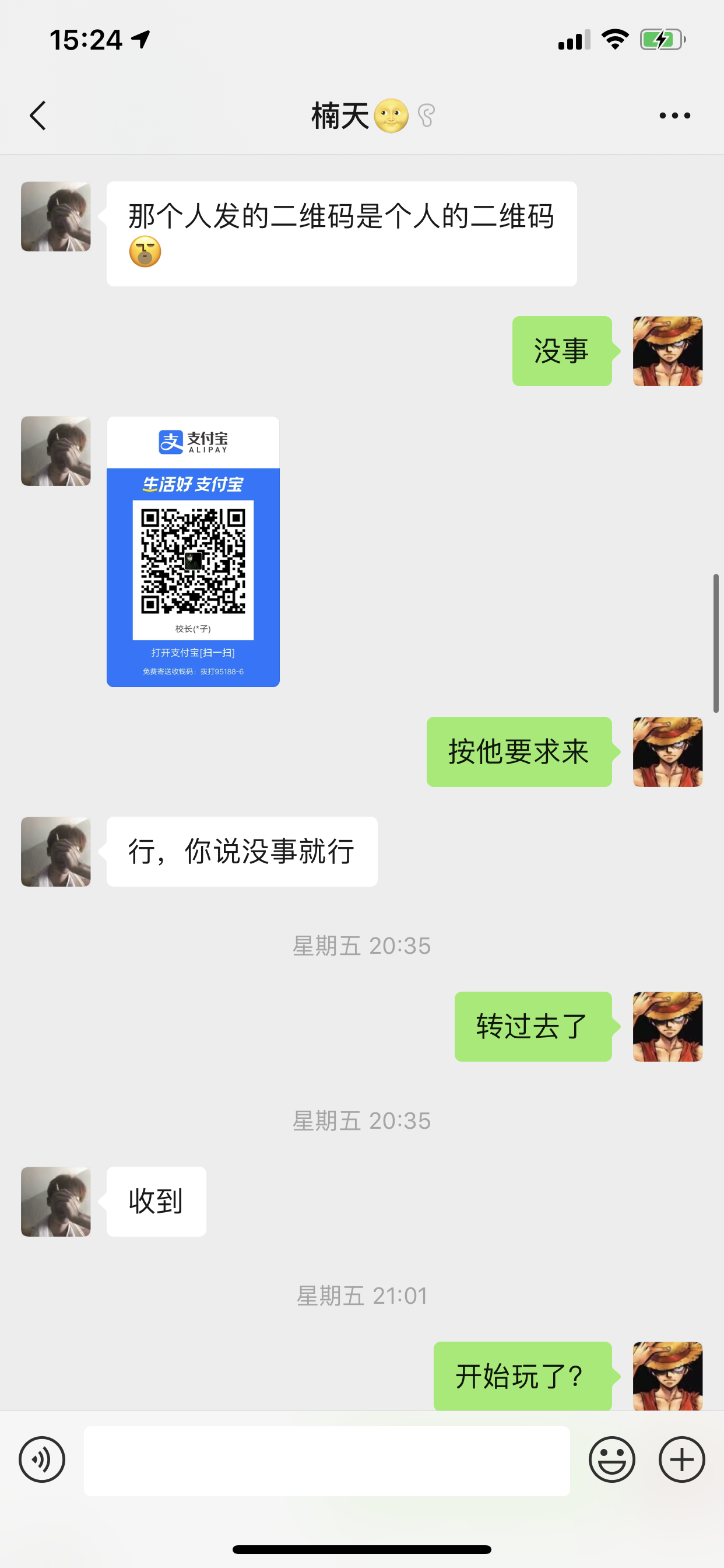Switch to voice message input
724x1568 pixels.
(42, 1459)
